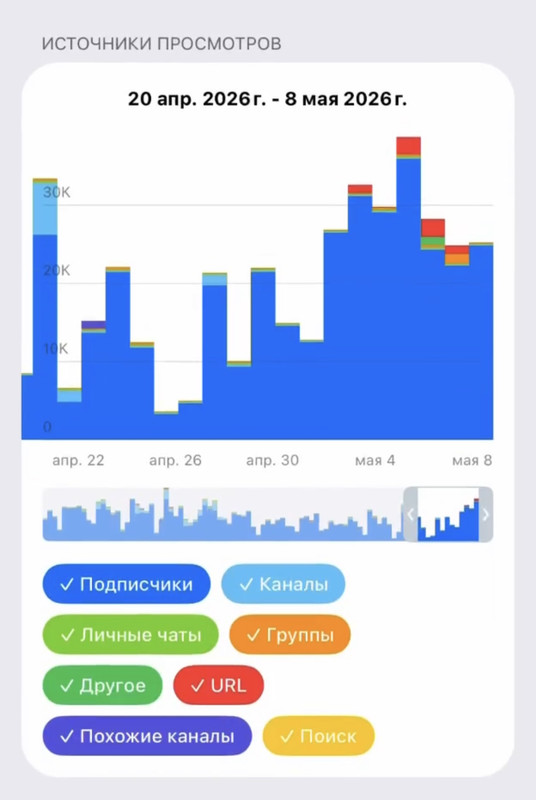Toggle the Похожие каналы chip
The width and height of the screenshot is (536, 800).
pos(147,735)
